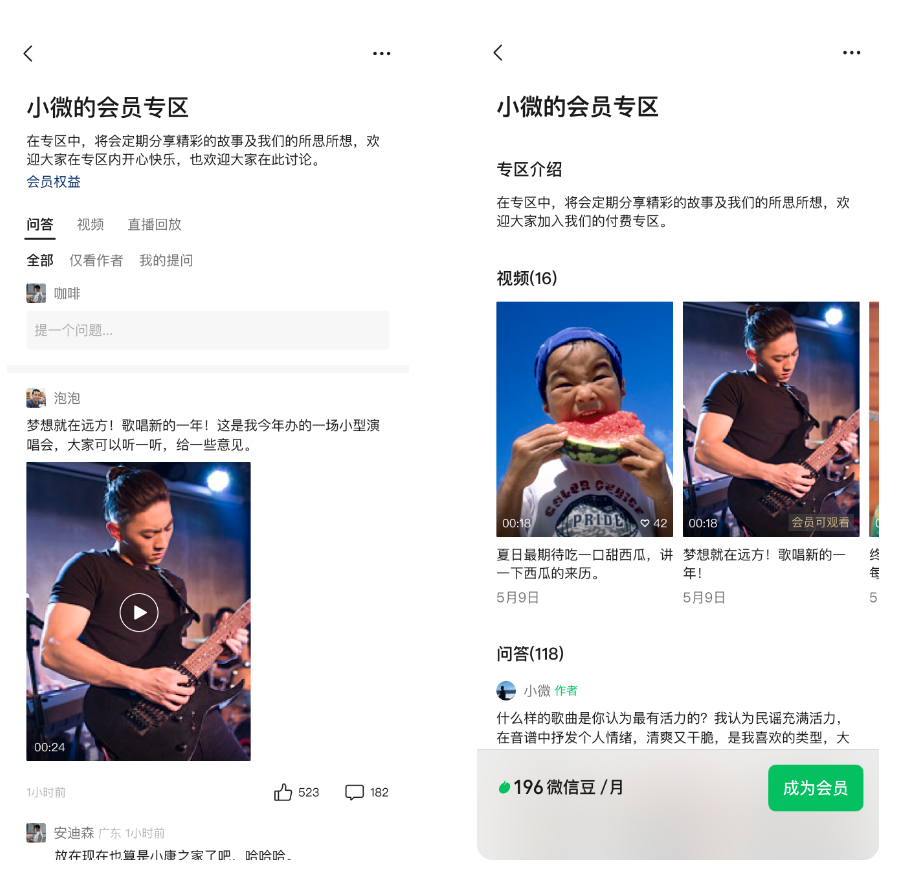Viewport: 902px width, 888px height.
Task: Tap the 成为会员 button
Action: (815, 788)
